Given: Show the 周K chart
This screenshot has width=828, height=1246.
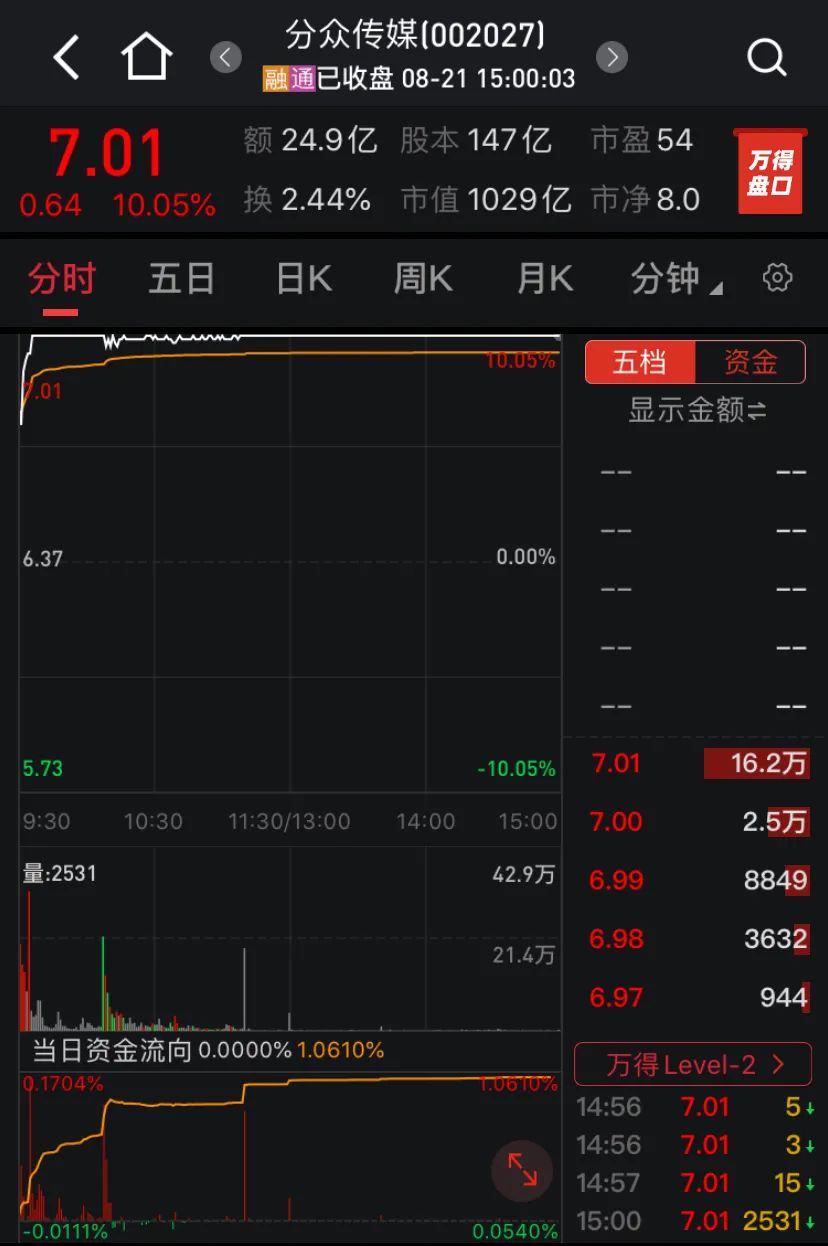Looking at the screenshot, I should pyautogui.click(x=423, y=279).
